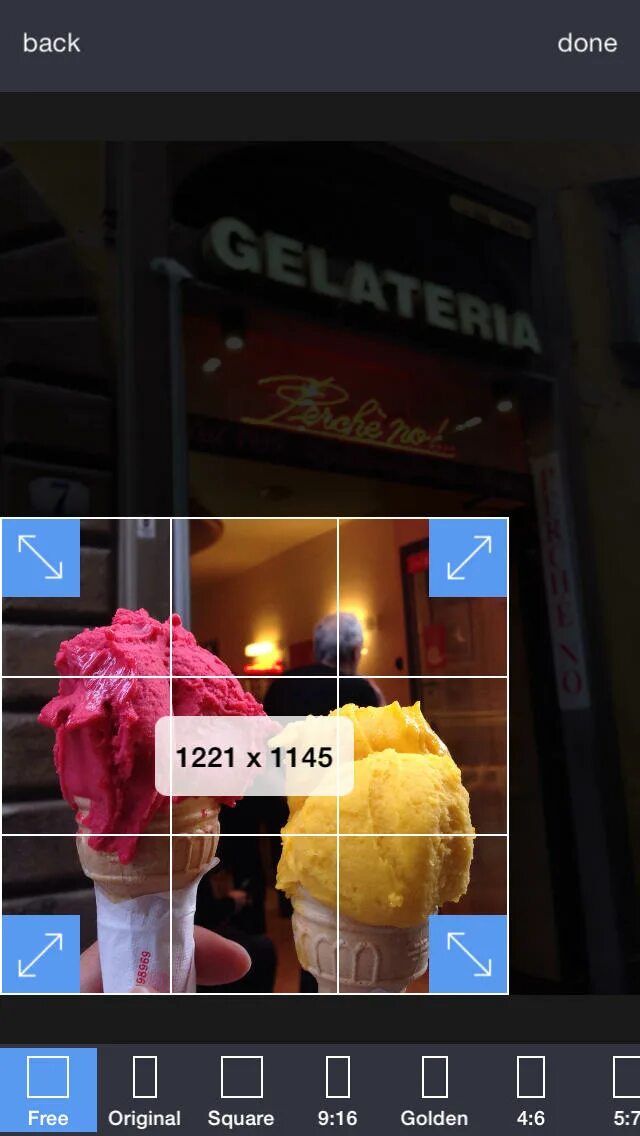This screenshot has height=1136, width=640.
Task: Switch to the Square crop ratio
Action: click(241, 1090)
